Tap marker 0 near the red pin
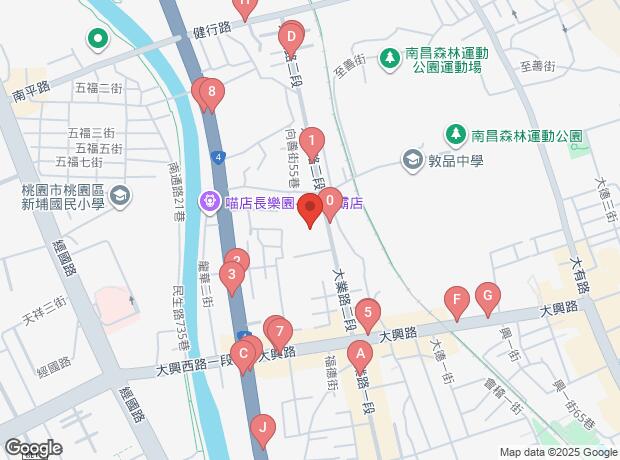This screenshot has height=460, width=620. pyautogui.click(x=329, y=200)
